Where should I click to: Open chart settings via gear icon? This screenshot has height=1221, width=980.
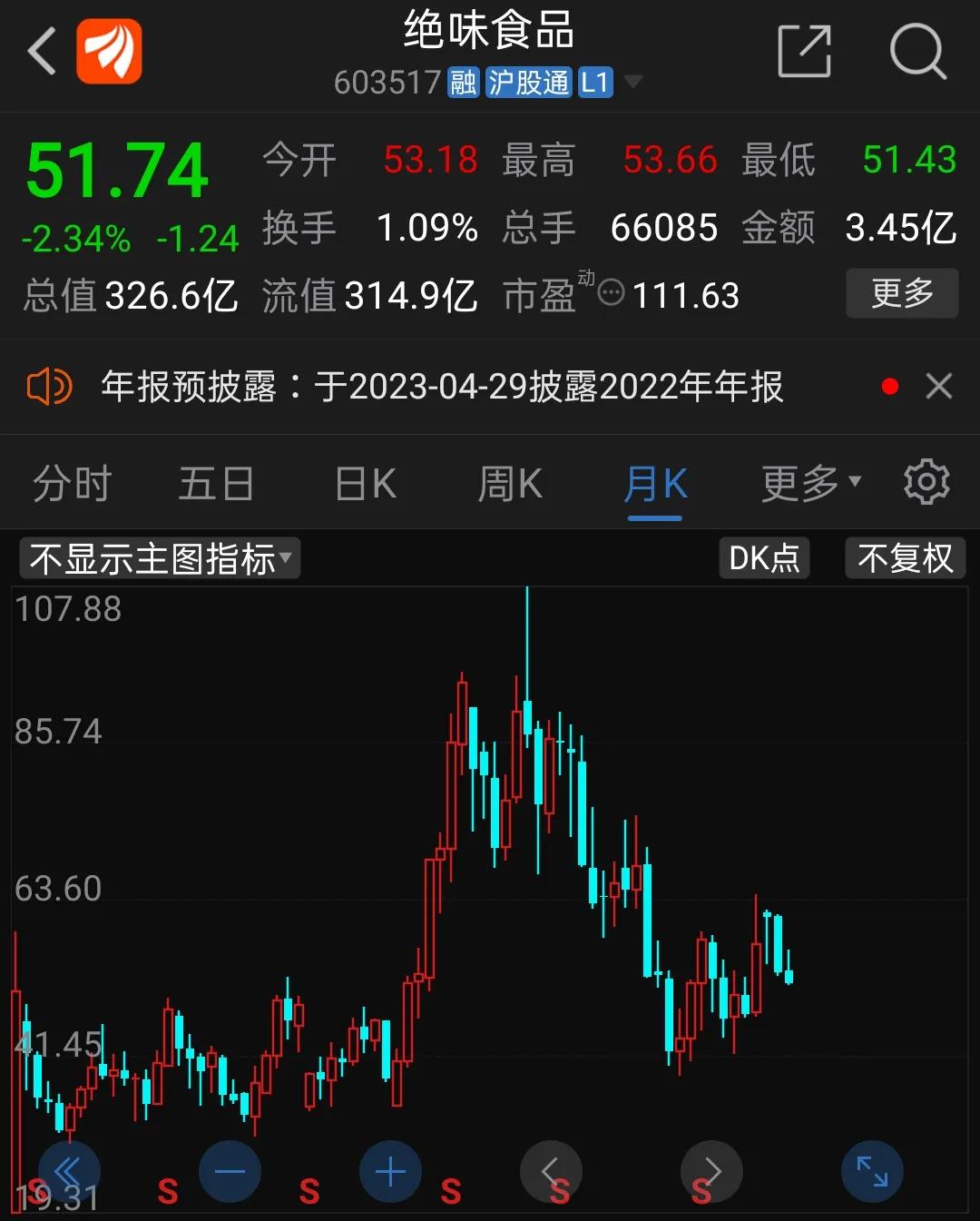pyautogui.click(x=926, y=482)
